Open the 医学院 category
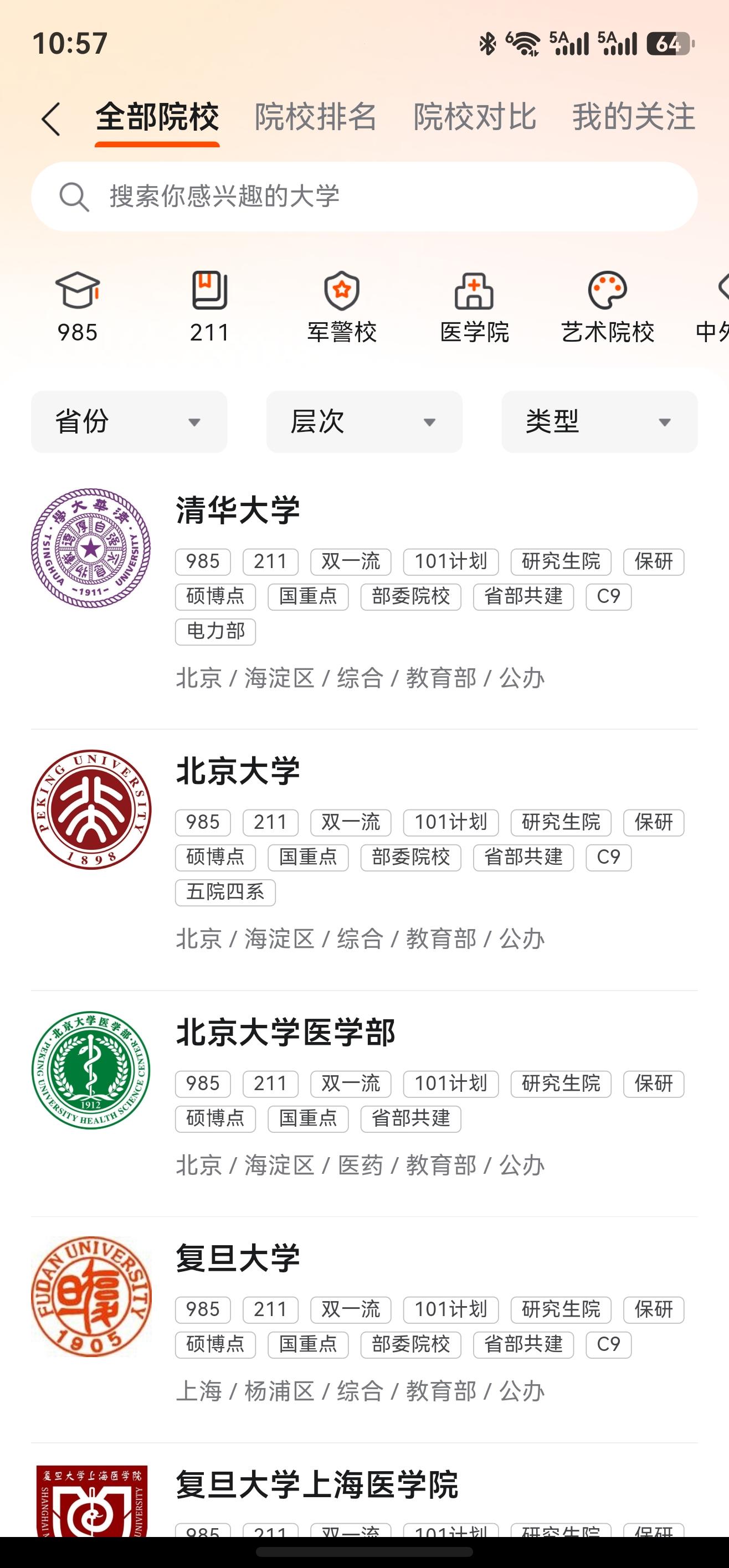This screenshot has width=729, height=1568. click(474, 307)
